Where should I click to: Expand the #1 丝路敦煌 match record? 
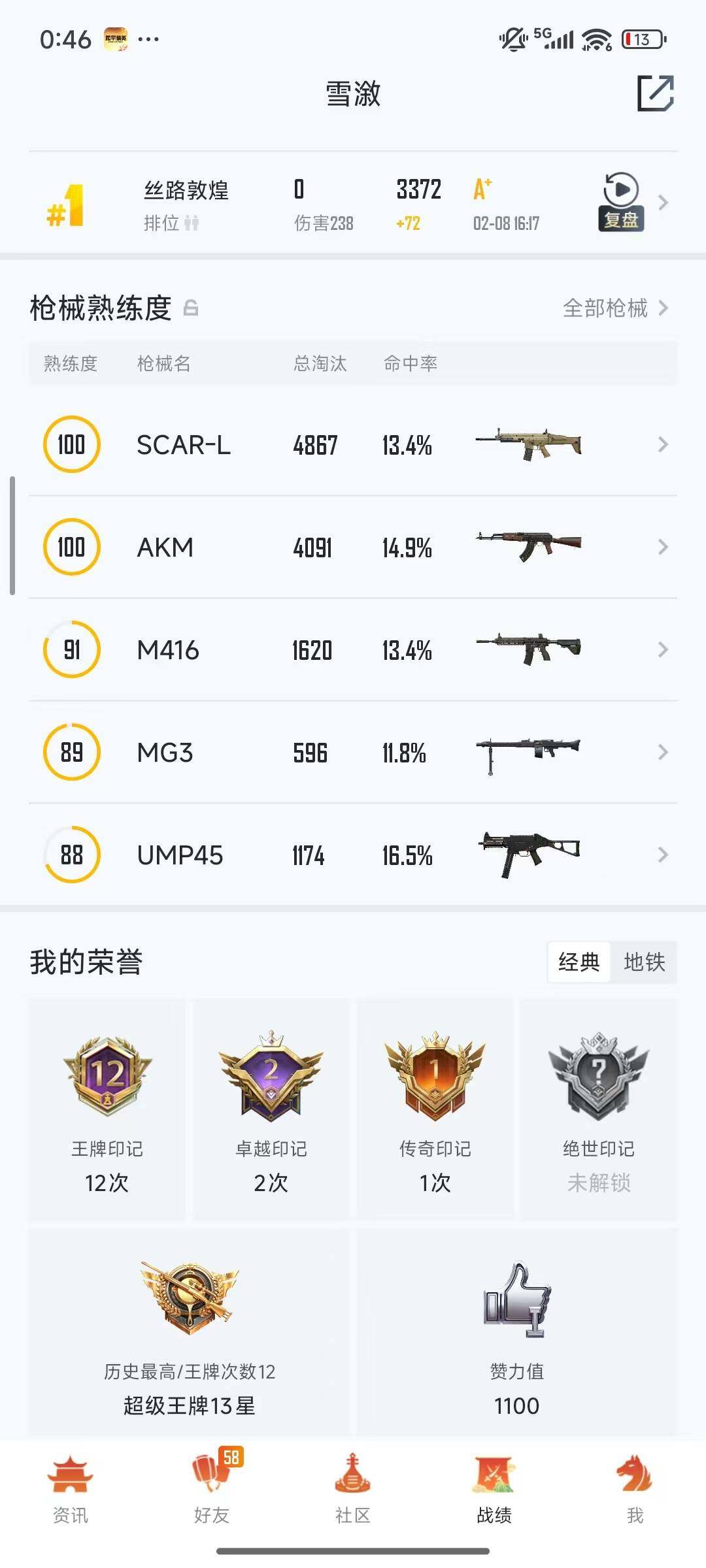664,203
